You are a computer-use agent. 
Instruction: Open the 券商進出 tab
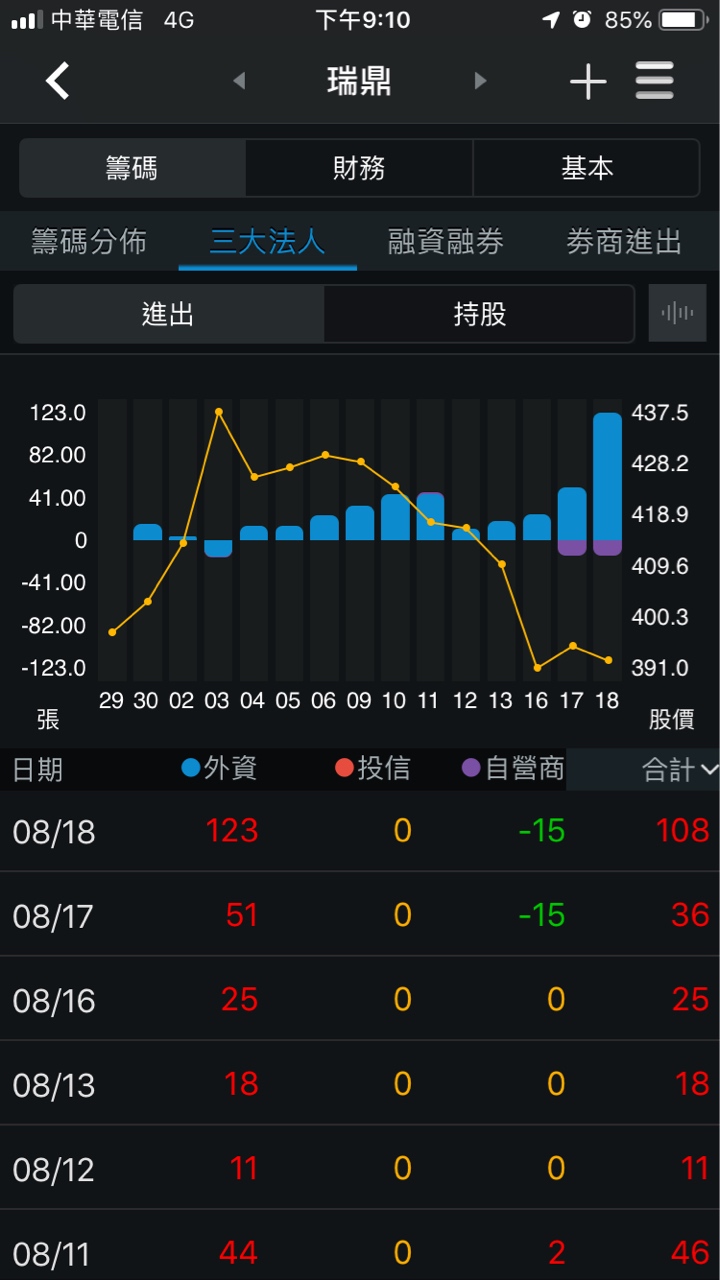(624, 242)
